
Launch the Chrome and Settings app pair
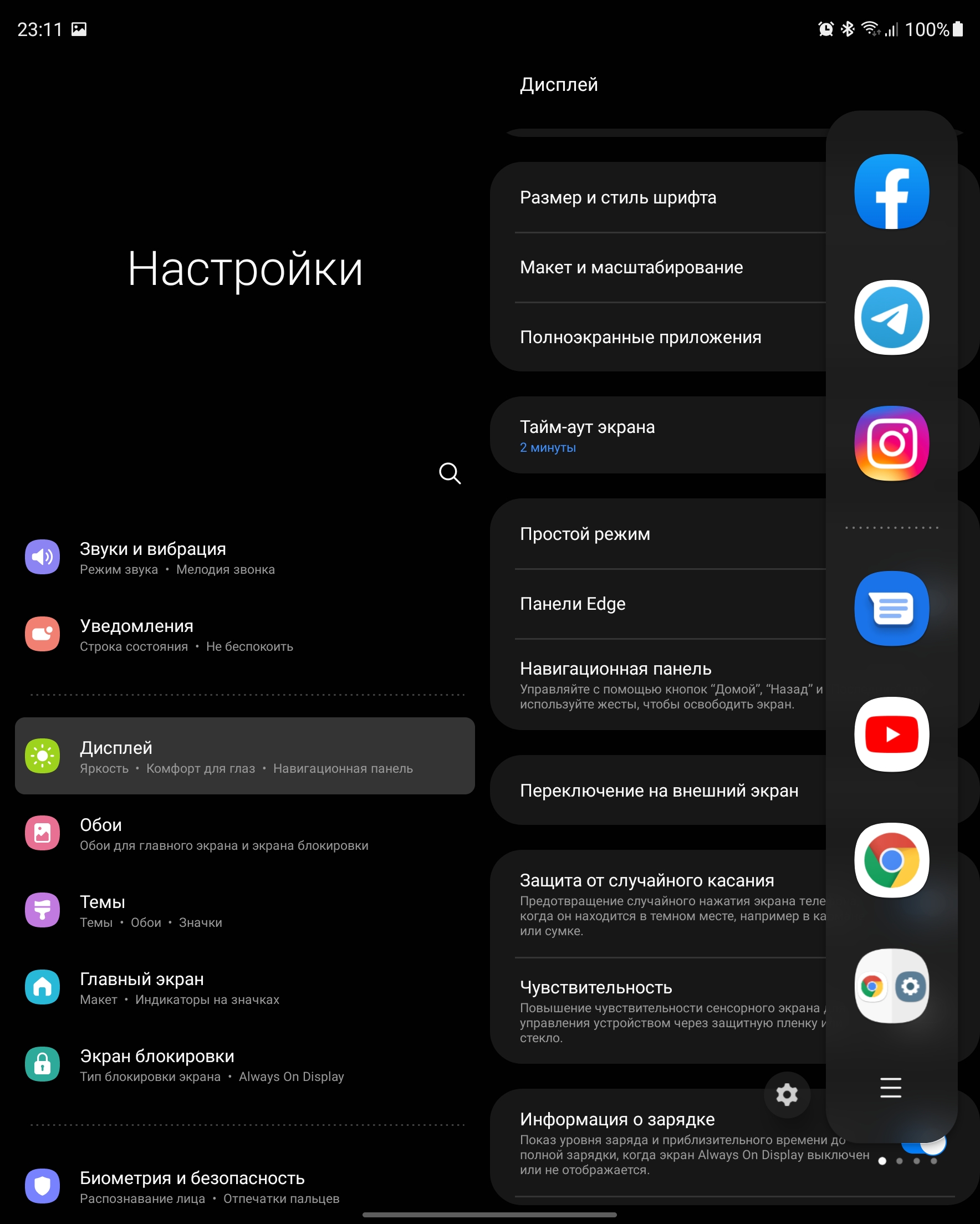pyautogui.click(x=891, y=986)
